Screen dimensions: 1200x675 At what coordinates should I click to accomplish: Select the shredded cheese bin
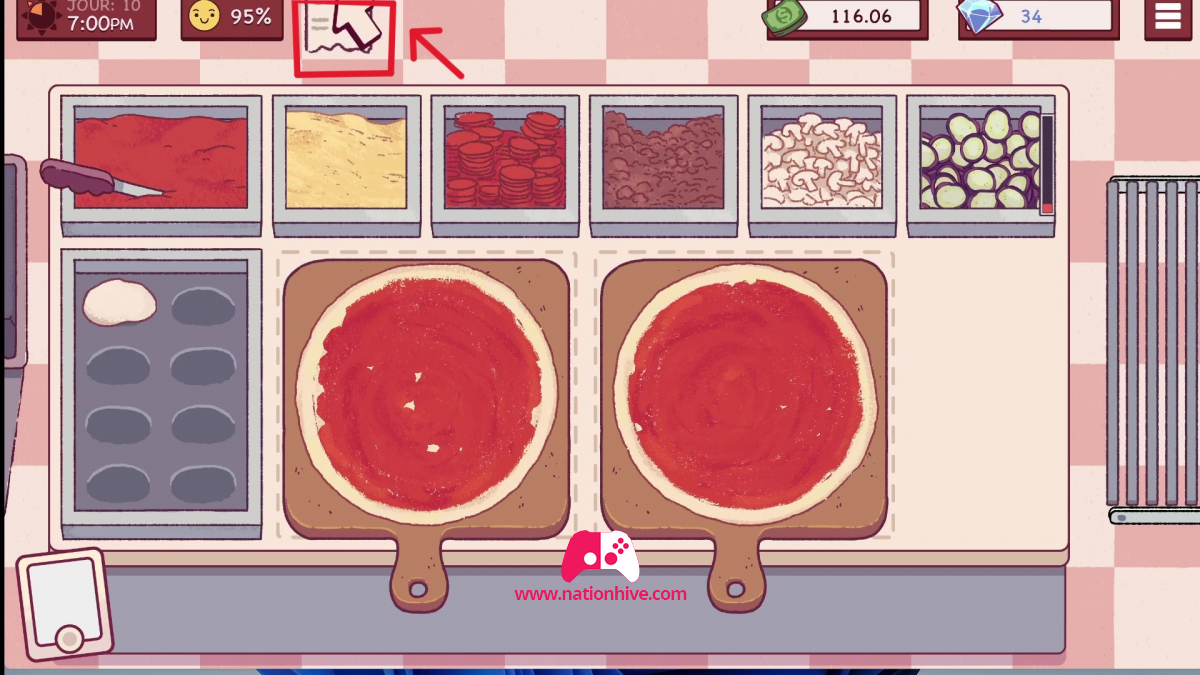346,160
